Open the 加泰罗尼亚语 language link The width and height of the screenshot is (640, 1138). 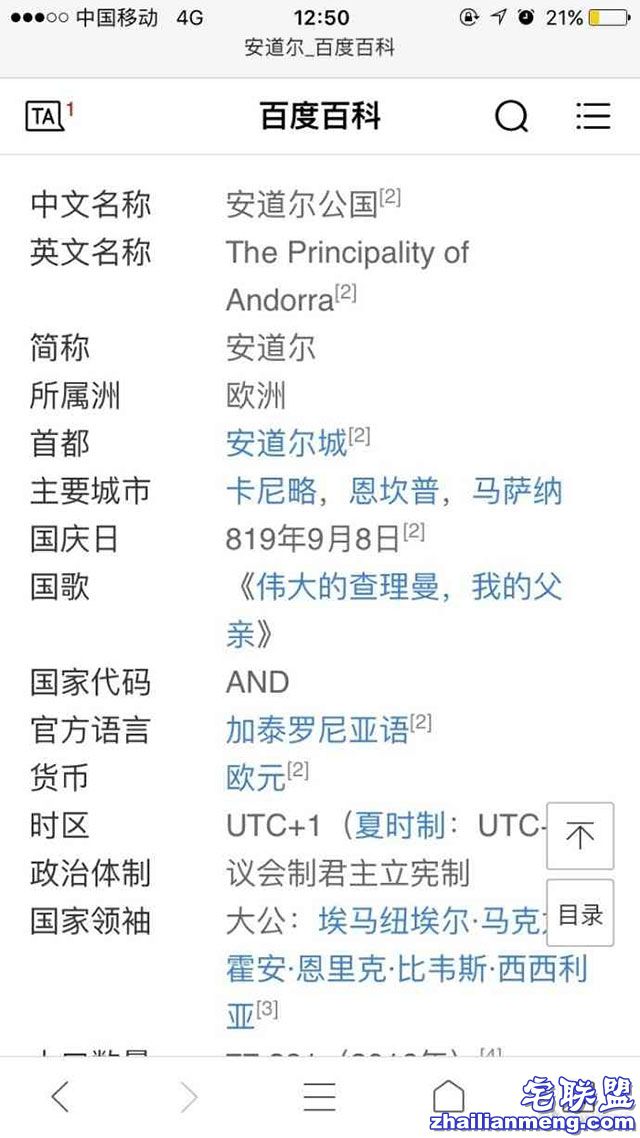[317, 730]
